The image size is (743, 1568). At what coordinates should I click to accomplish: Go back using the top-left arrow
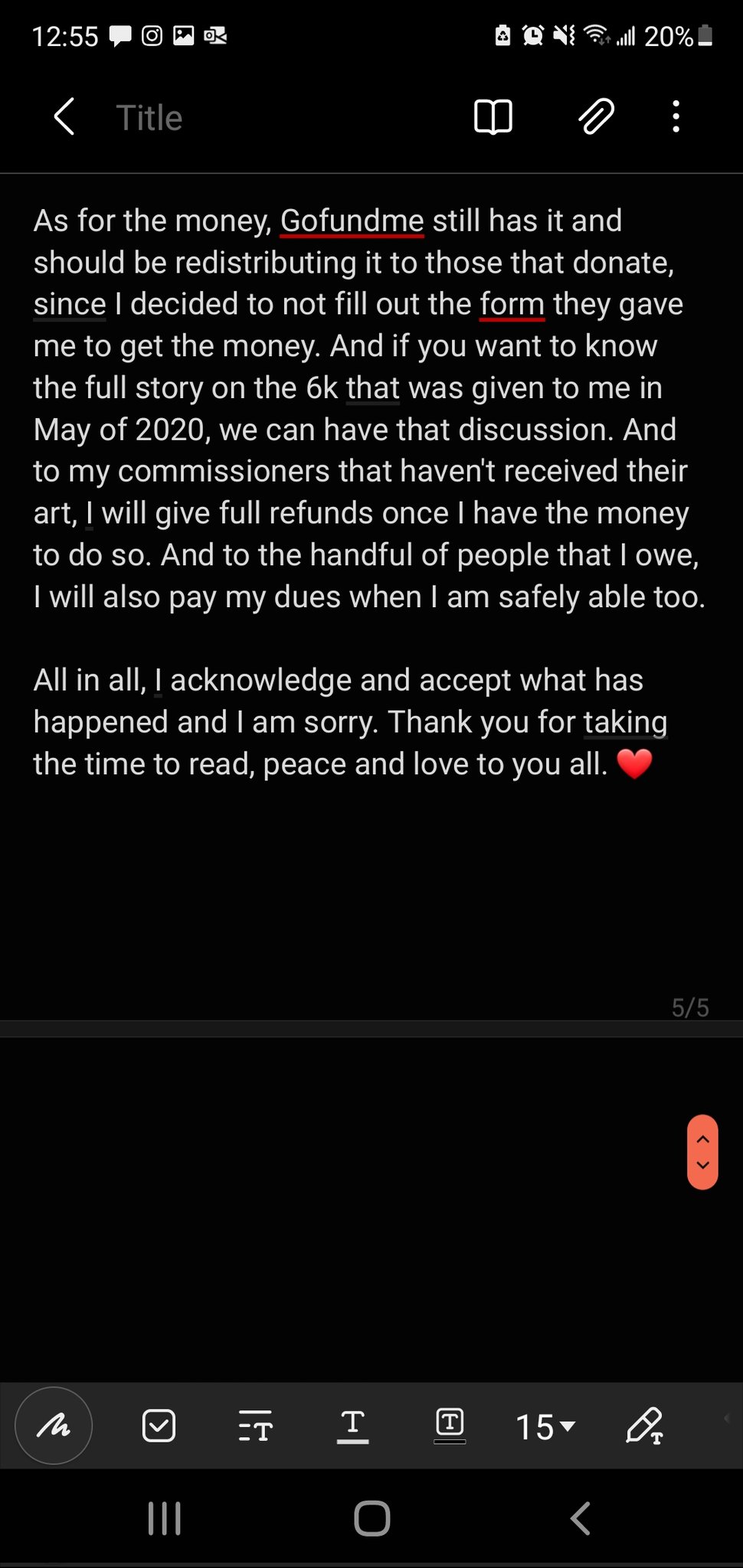(x=64, y=117)
